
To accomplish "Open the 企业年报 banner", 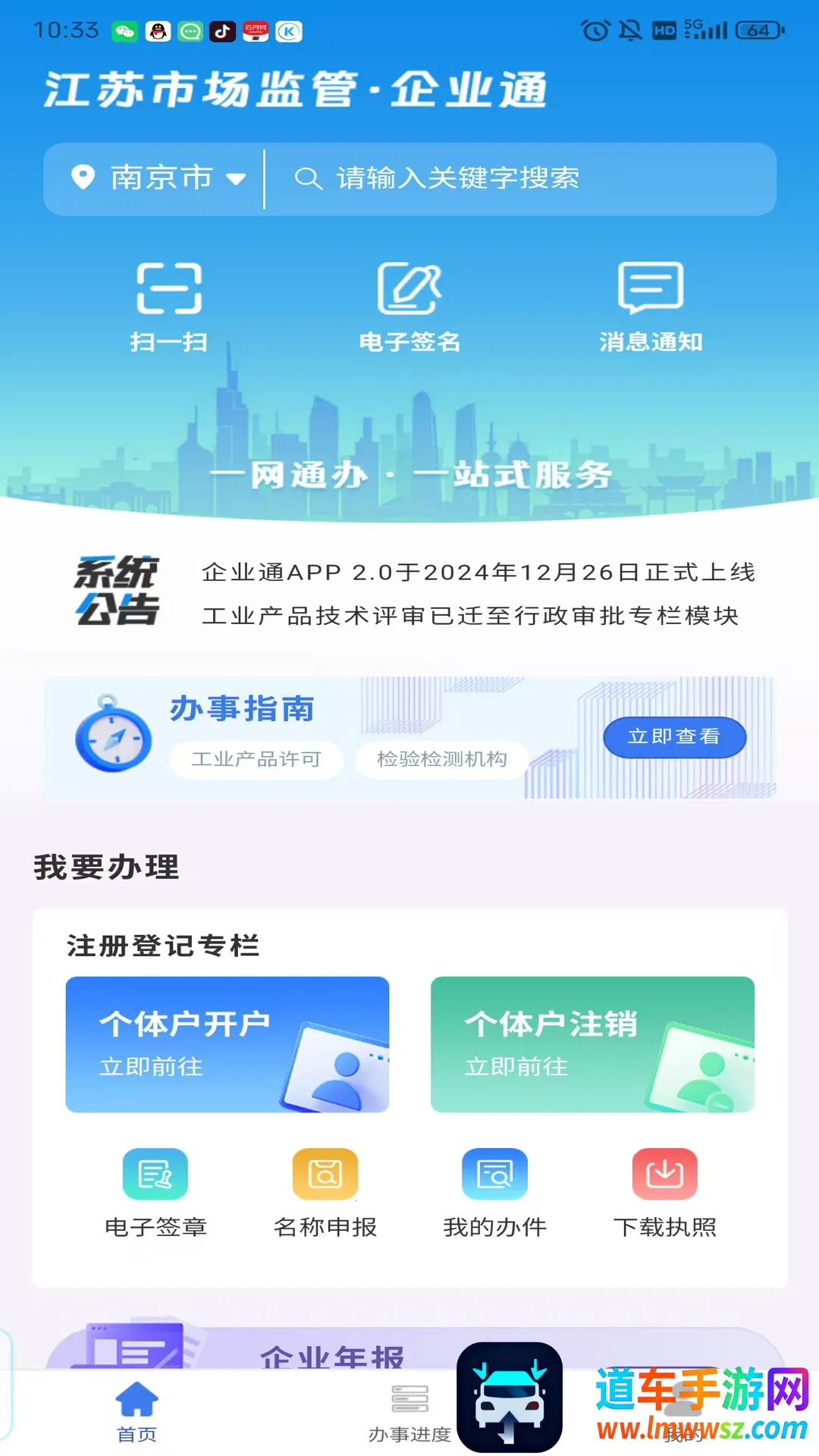I will coord(334,1354).
